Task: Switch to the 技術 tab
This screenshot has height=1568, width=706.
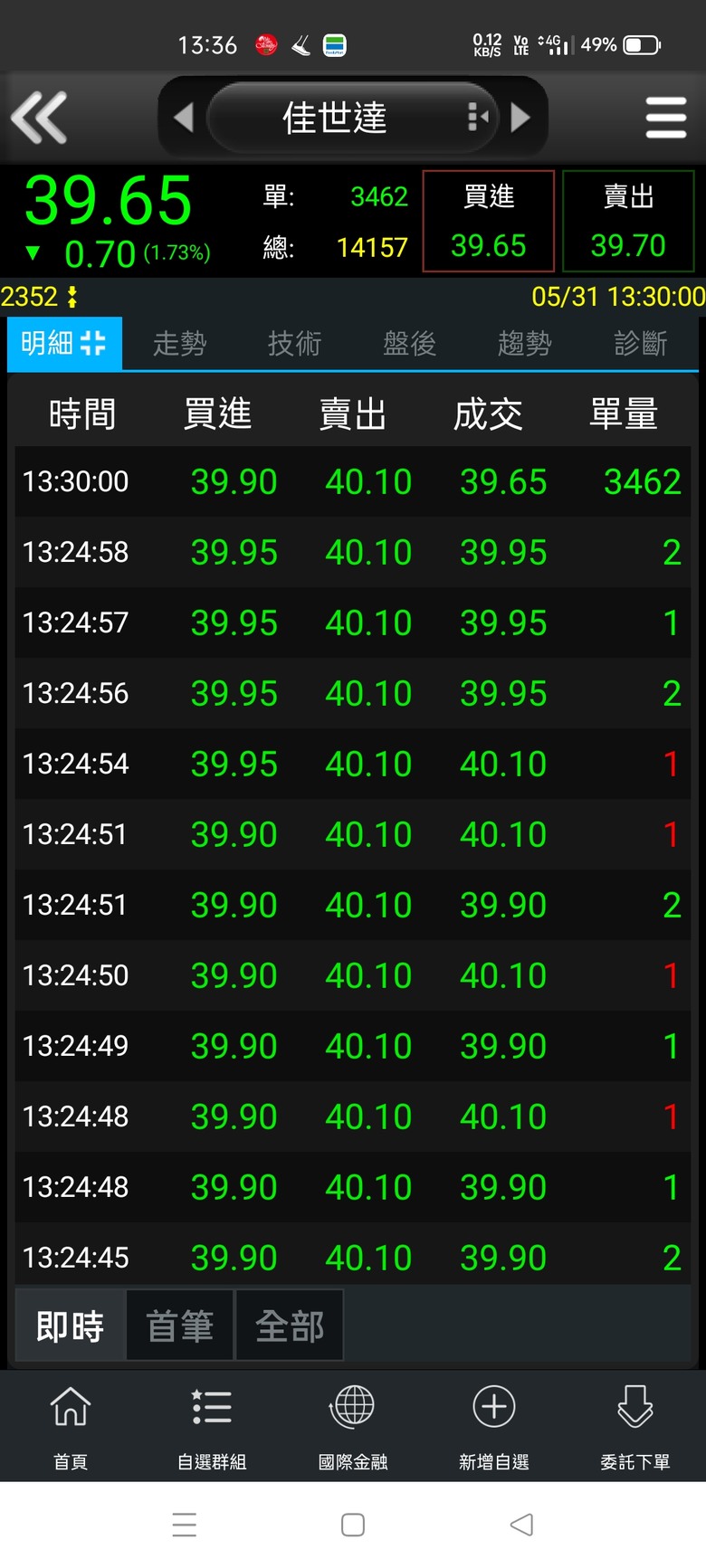Action: click(x=294, y=344)
